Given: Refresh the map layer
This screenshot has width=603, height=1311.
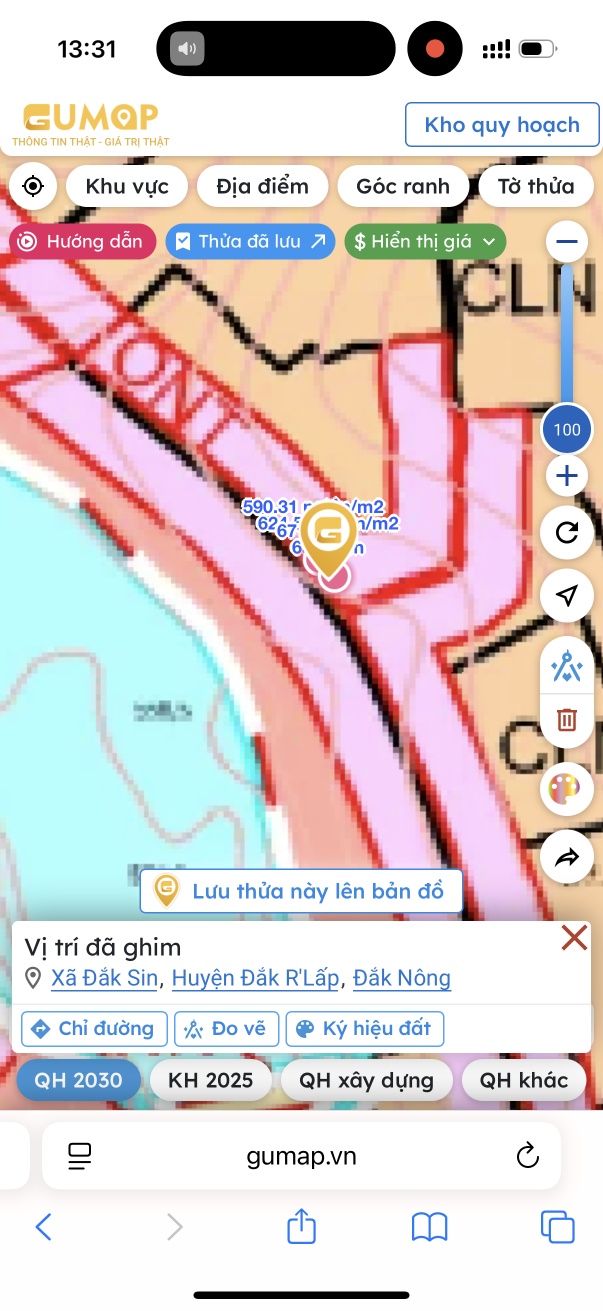Looking at the screenshot, I should coord(567,532).
